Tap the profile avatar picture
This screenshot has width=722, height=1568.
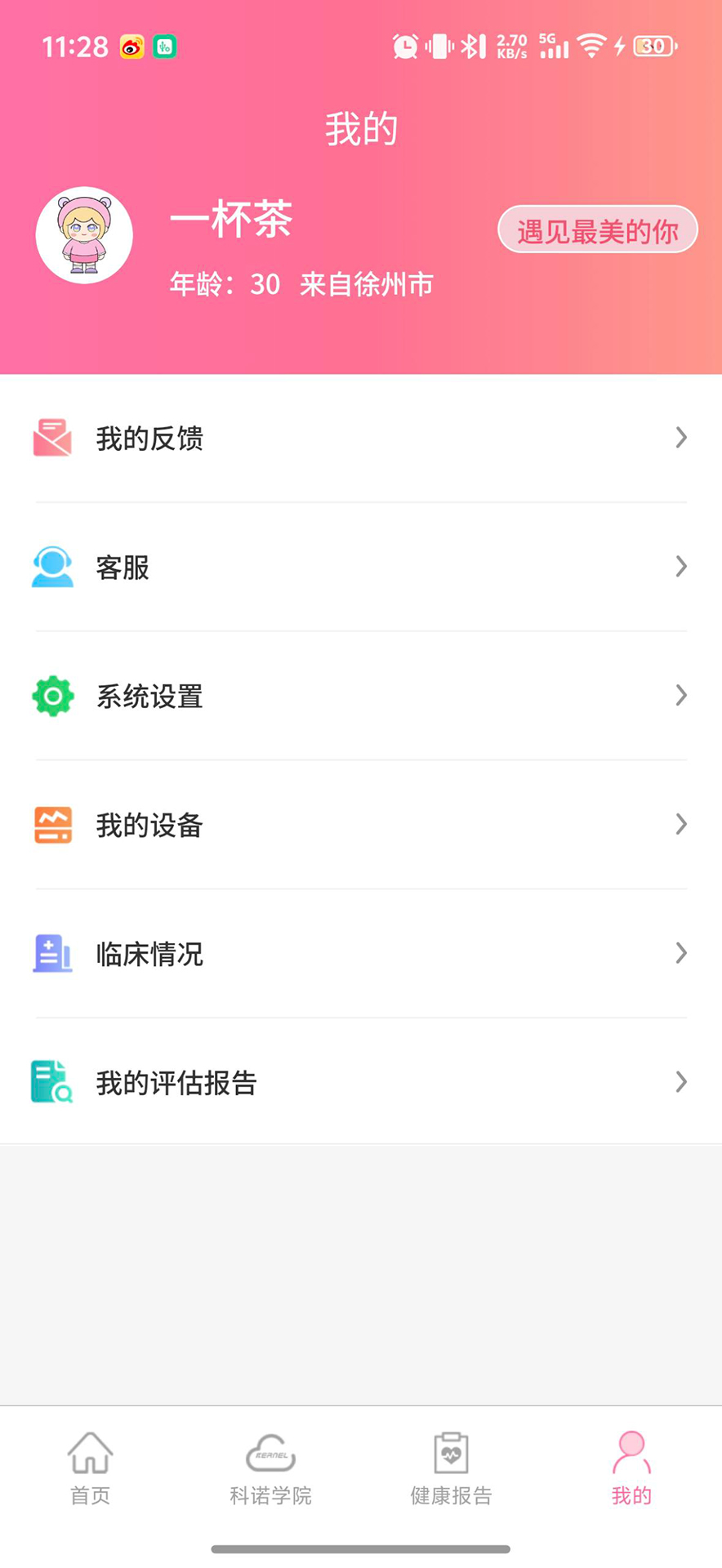pyautogui.click(x=84, y=235)
